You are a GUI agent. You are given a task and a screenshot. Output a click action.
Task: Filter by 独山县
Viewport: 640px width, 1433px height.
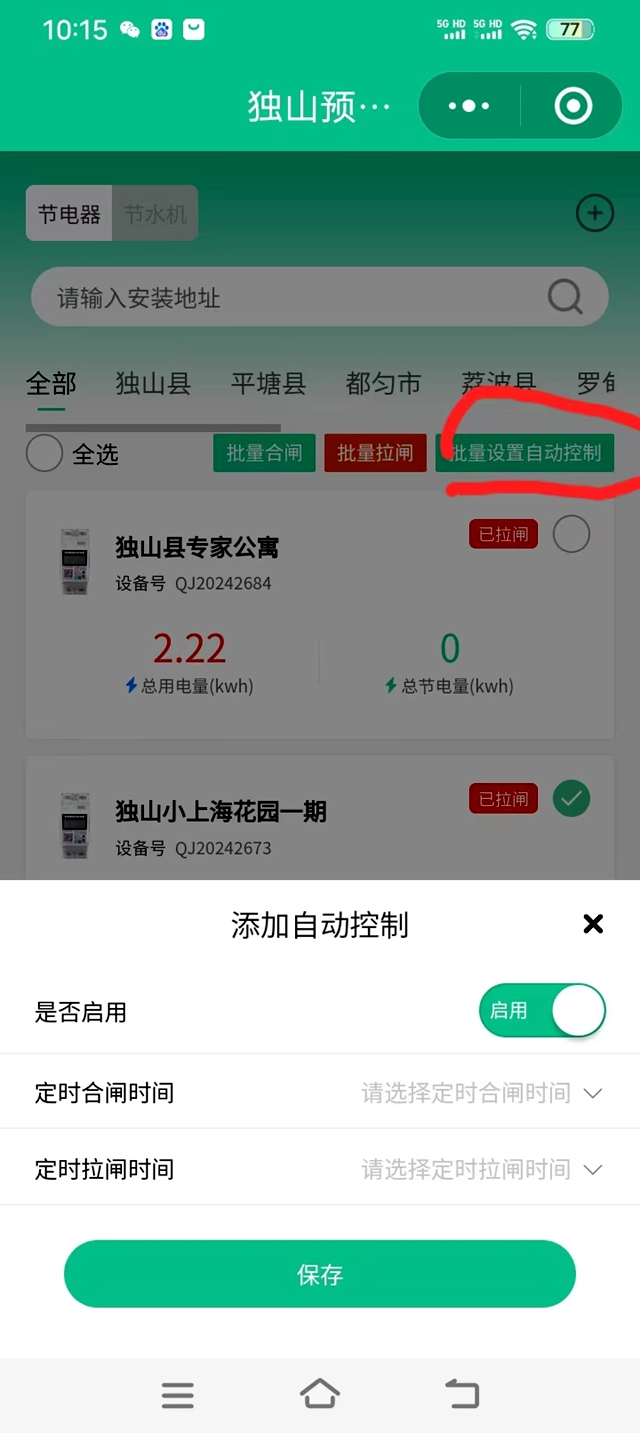click(153, 383)
